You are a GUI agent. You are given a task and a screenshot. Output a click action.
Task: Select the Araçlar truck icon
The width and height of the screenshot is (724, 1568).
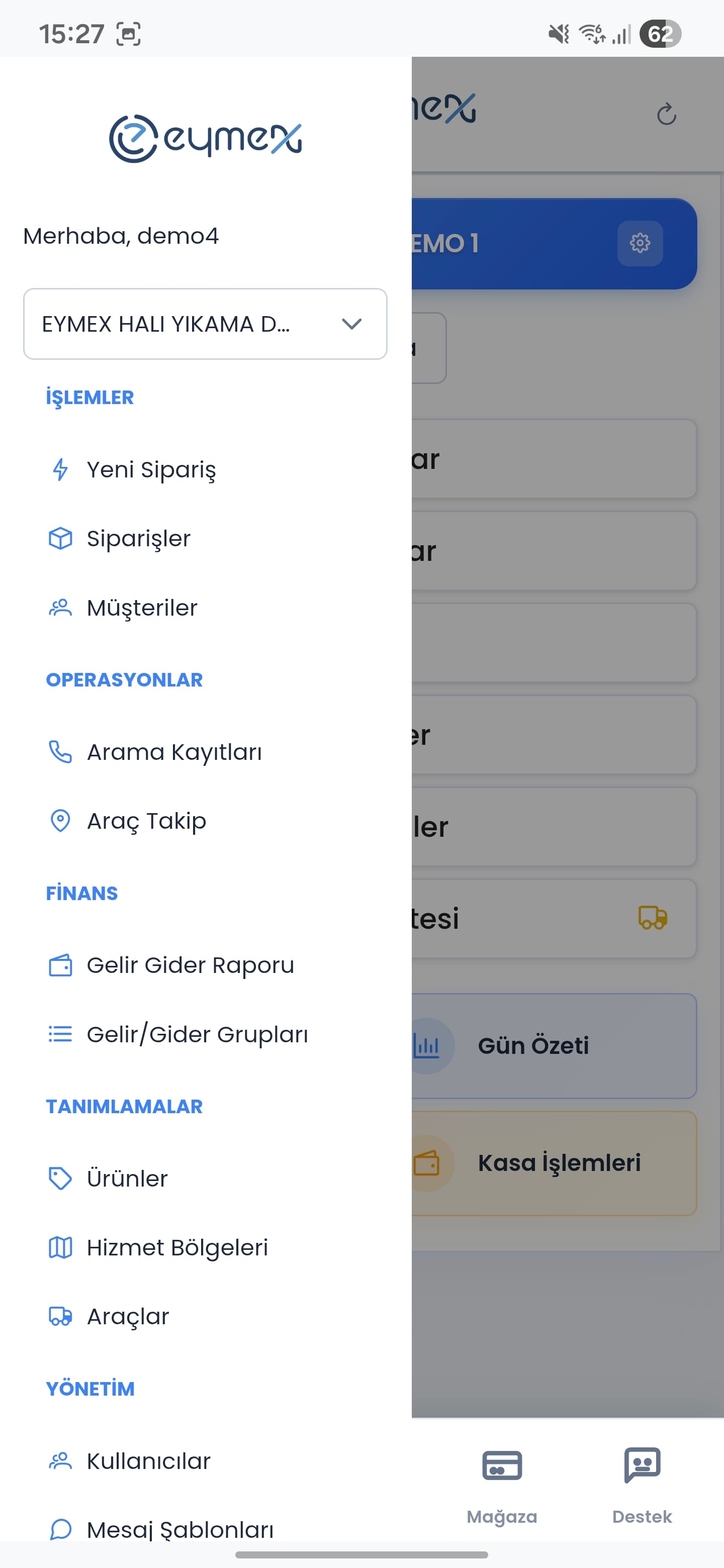pyautogui.click(x=60, y=1316)
